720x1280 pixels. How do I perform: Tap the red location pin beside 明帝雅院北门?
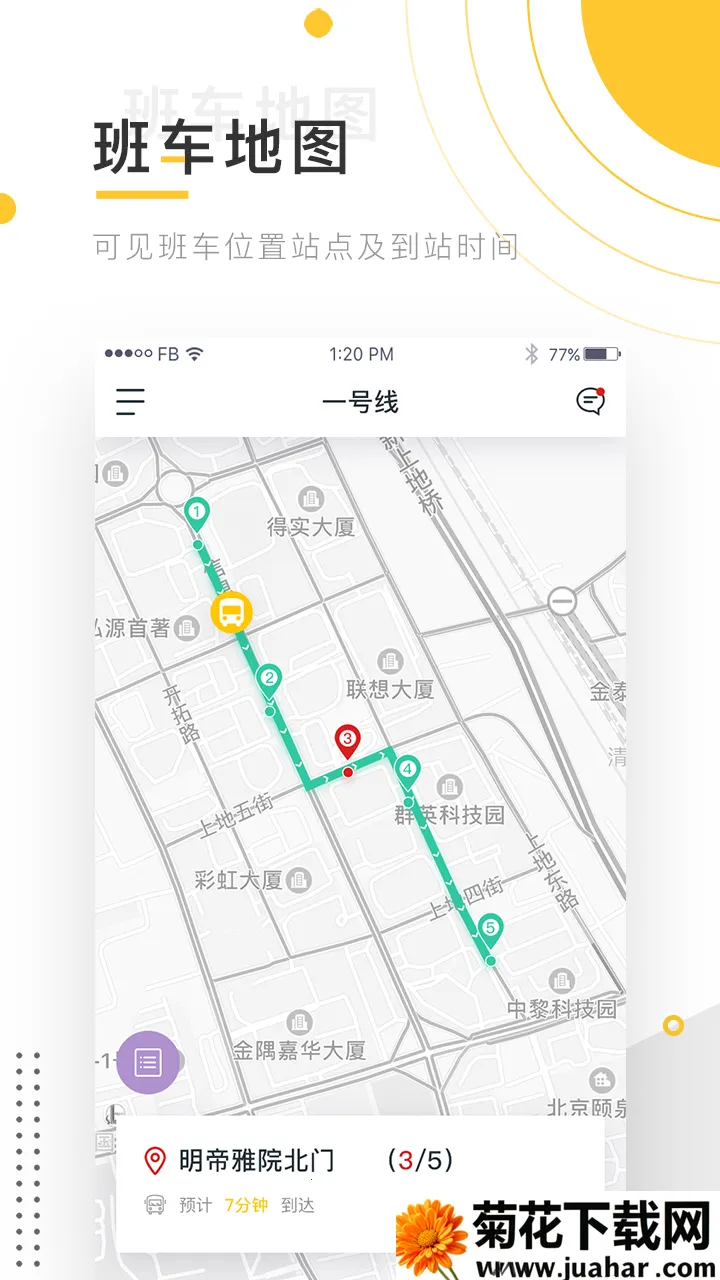click(155, 1161)
